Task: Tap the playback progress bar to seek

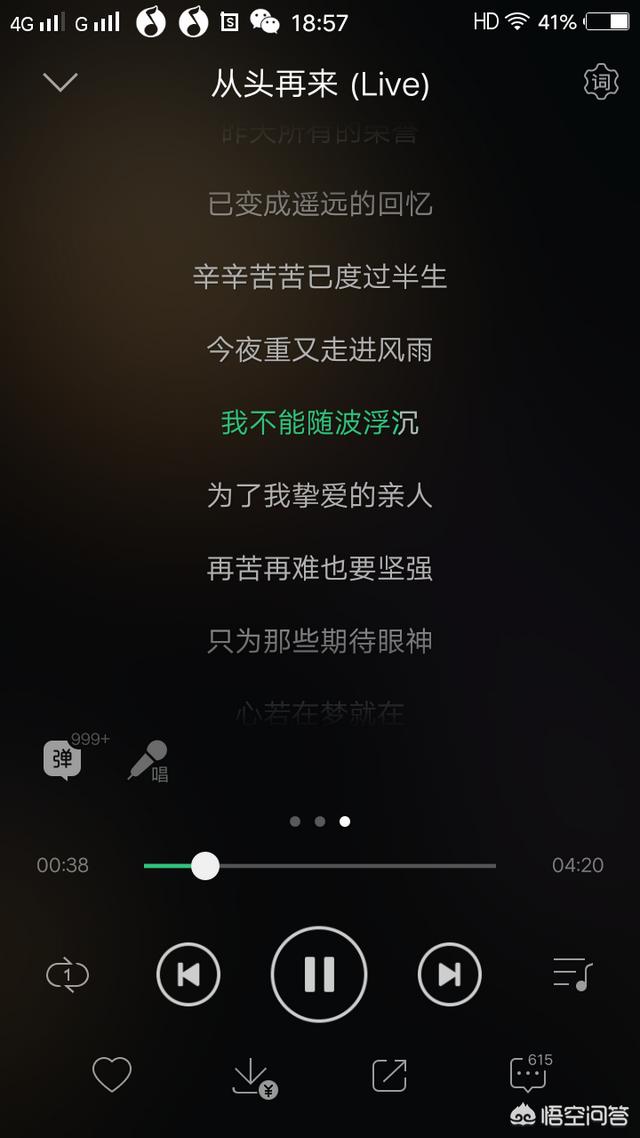Action: (319, 866)
